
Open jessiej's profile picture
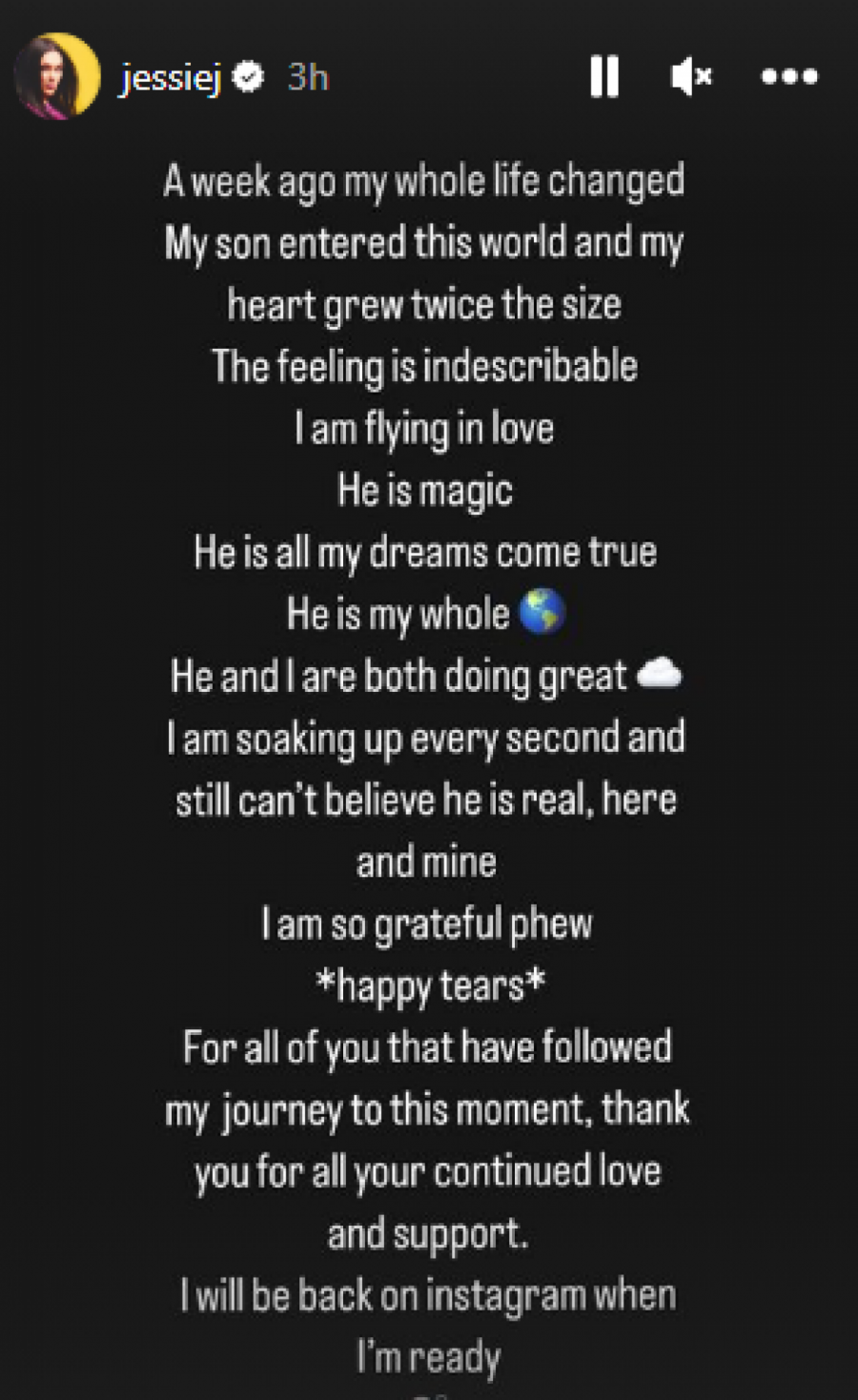click(57, 76)
